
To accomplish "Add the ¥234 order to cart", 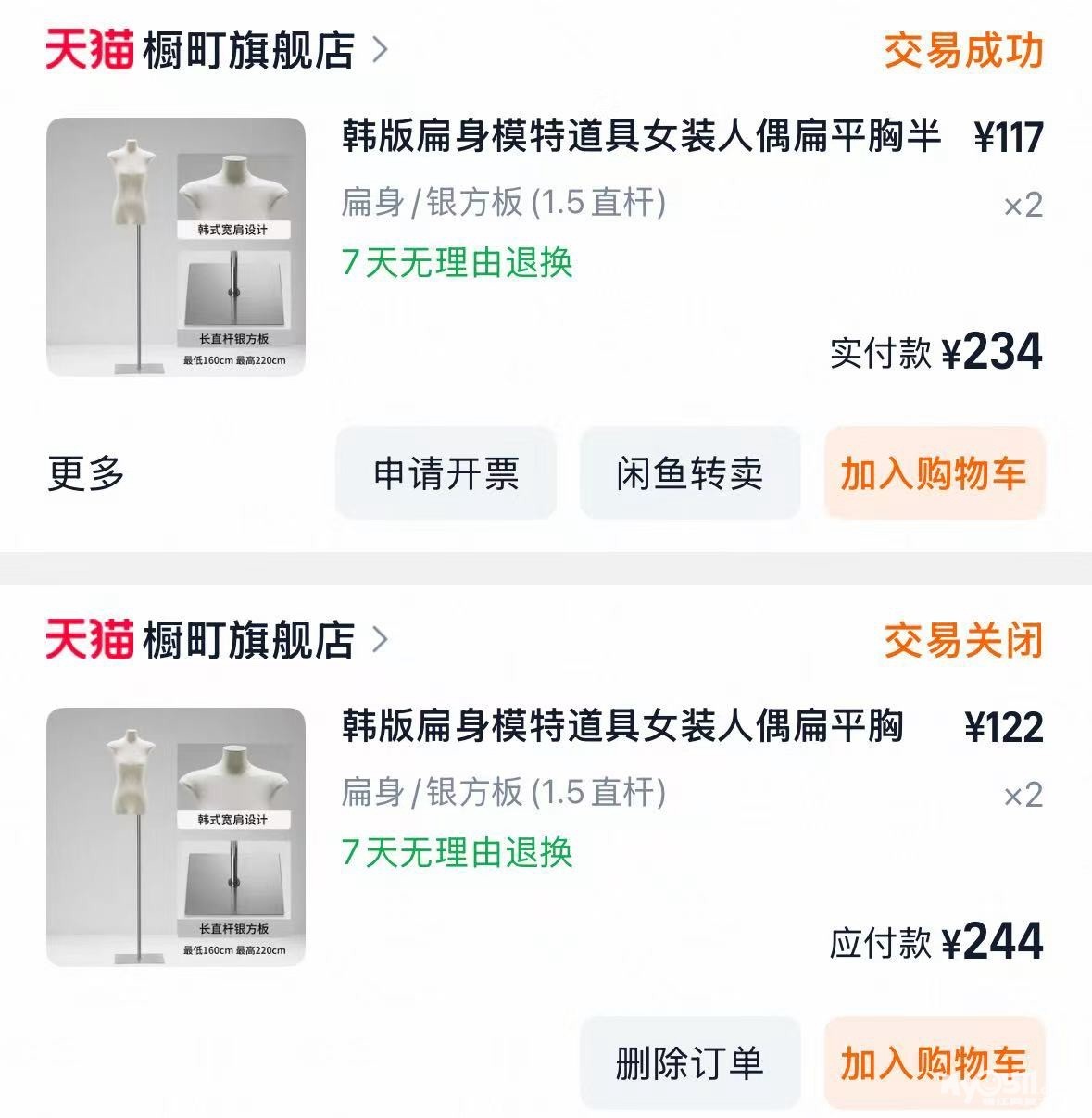I will pyautogui.click(x=934, y=473).
